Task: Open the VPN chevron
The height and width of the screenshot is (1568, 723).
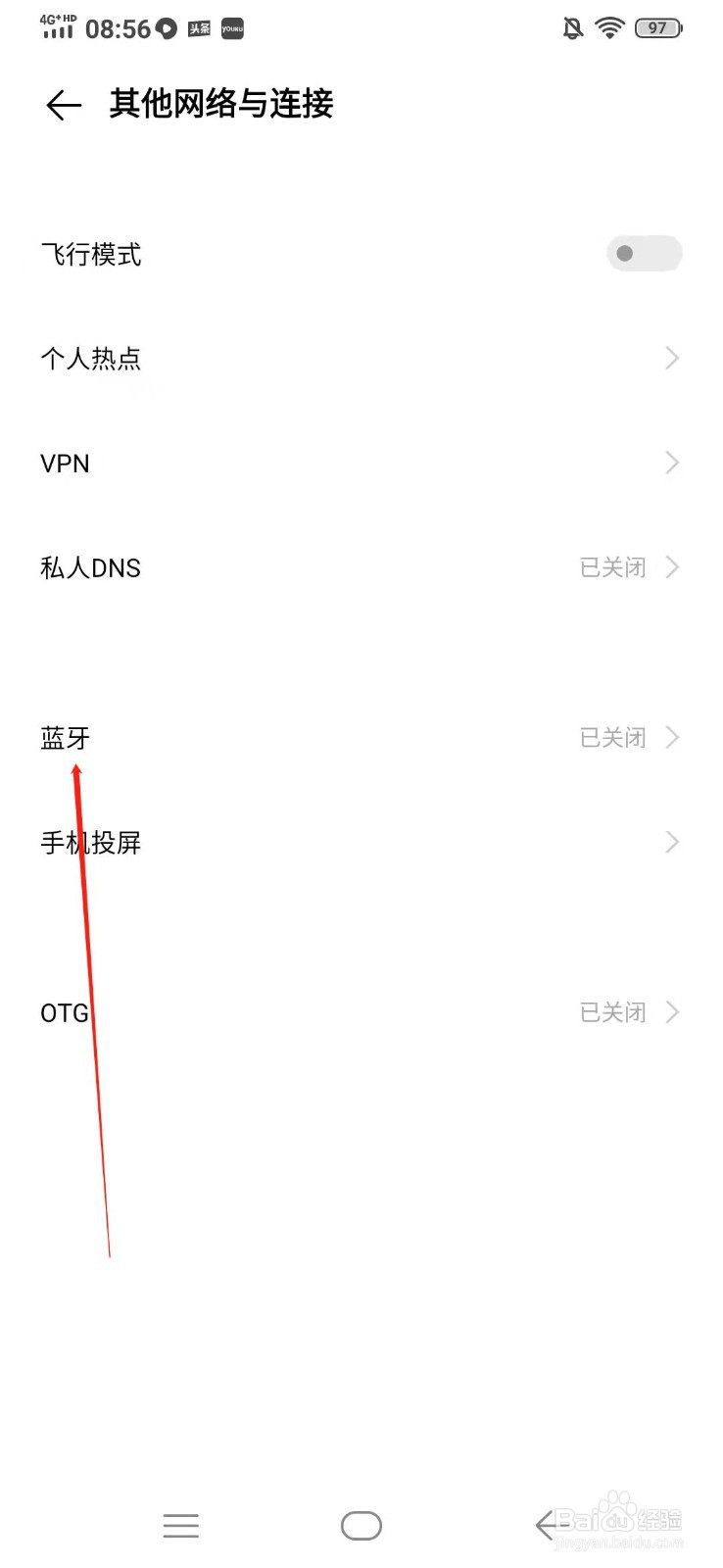Action: pos(671,463)
